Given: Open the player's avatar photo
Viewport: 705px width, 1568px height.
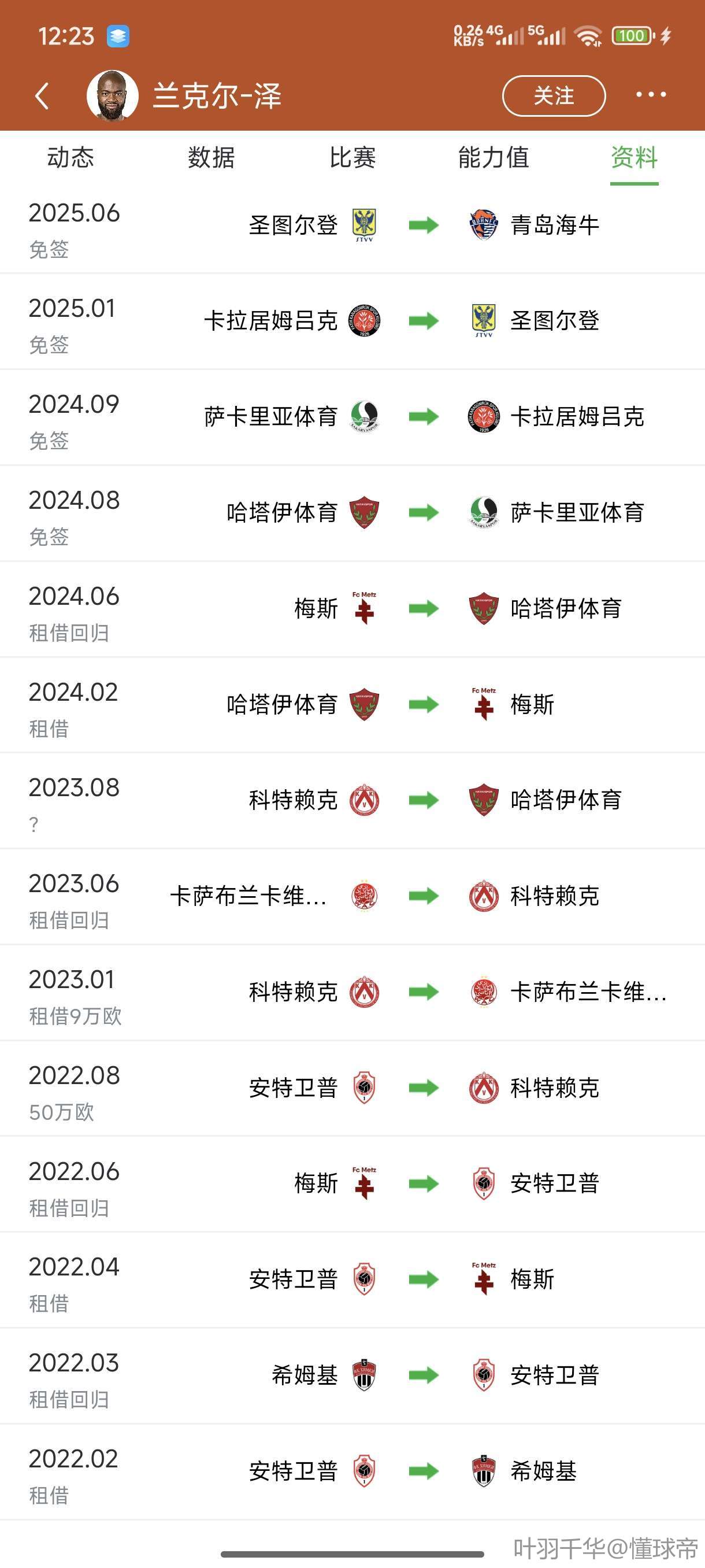Looking at the screenshot, I should tap(113, 95).
